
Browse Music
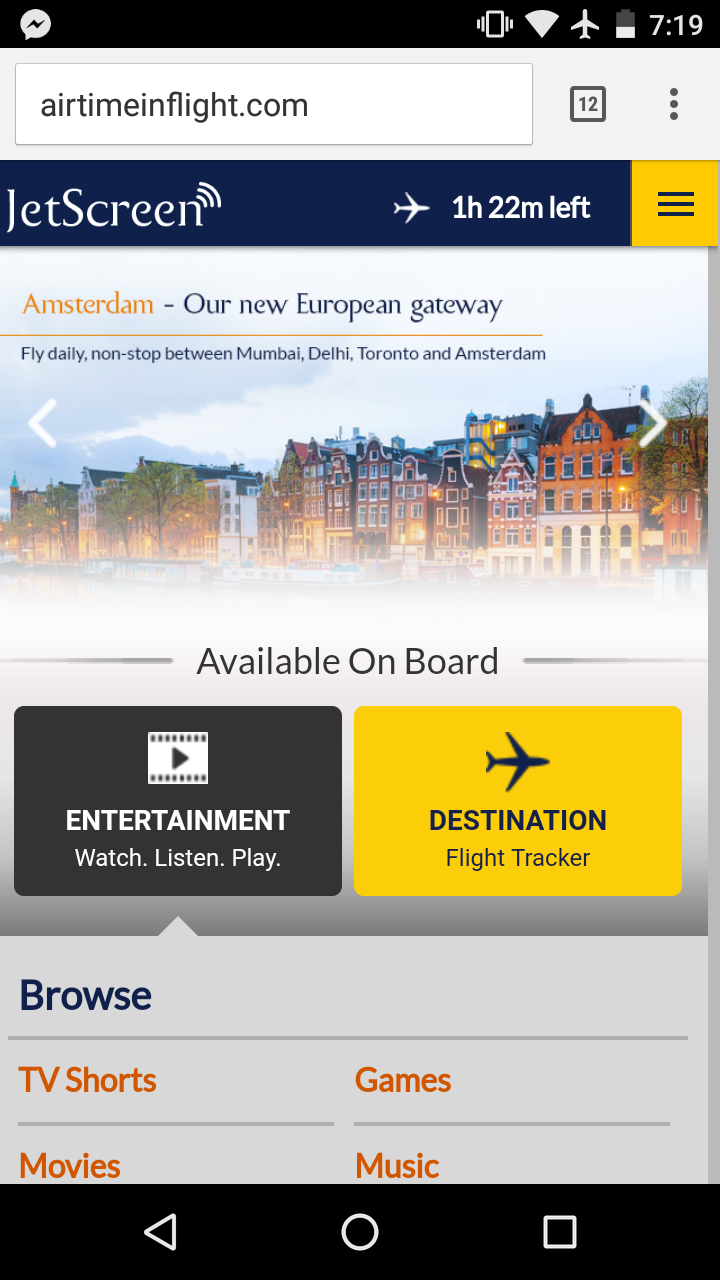coord(397,1165)
